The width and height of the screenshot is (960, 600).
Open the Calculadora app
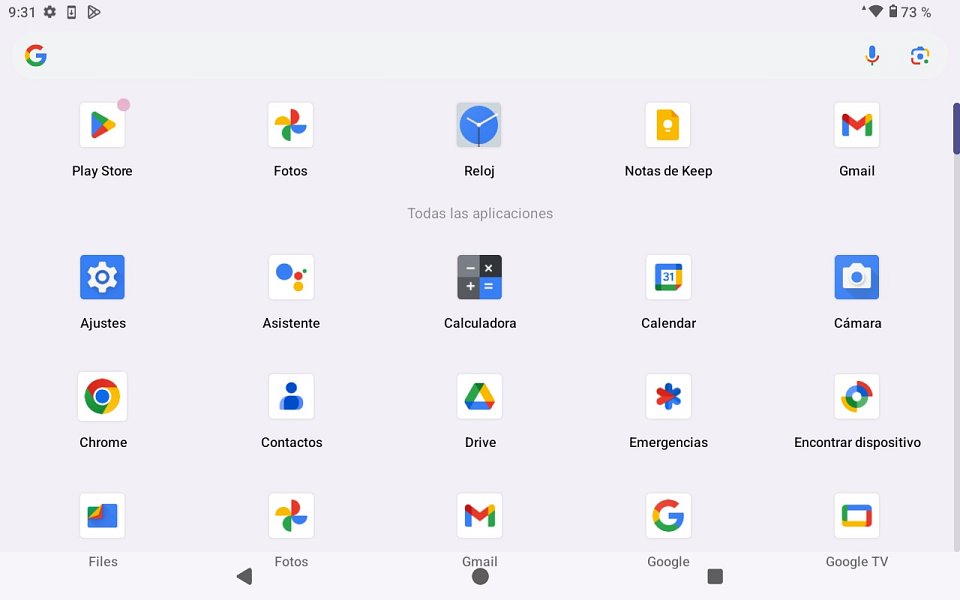479,278
